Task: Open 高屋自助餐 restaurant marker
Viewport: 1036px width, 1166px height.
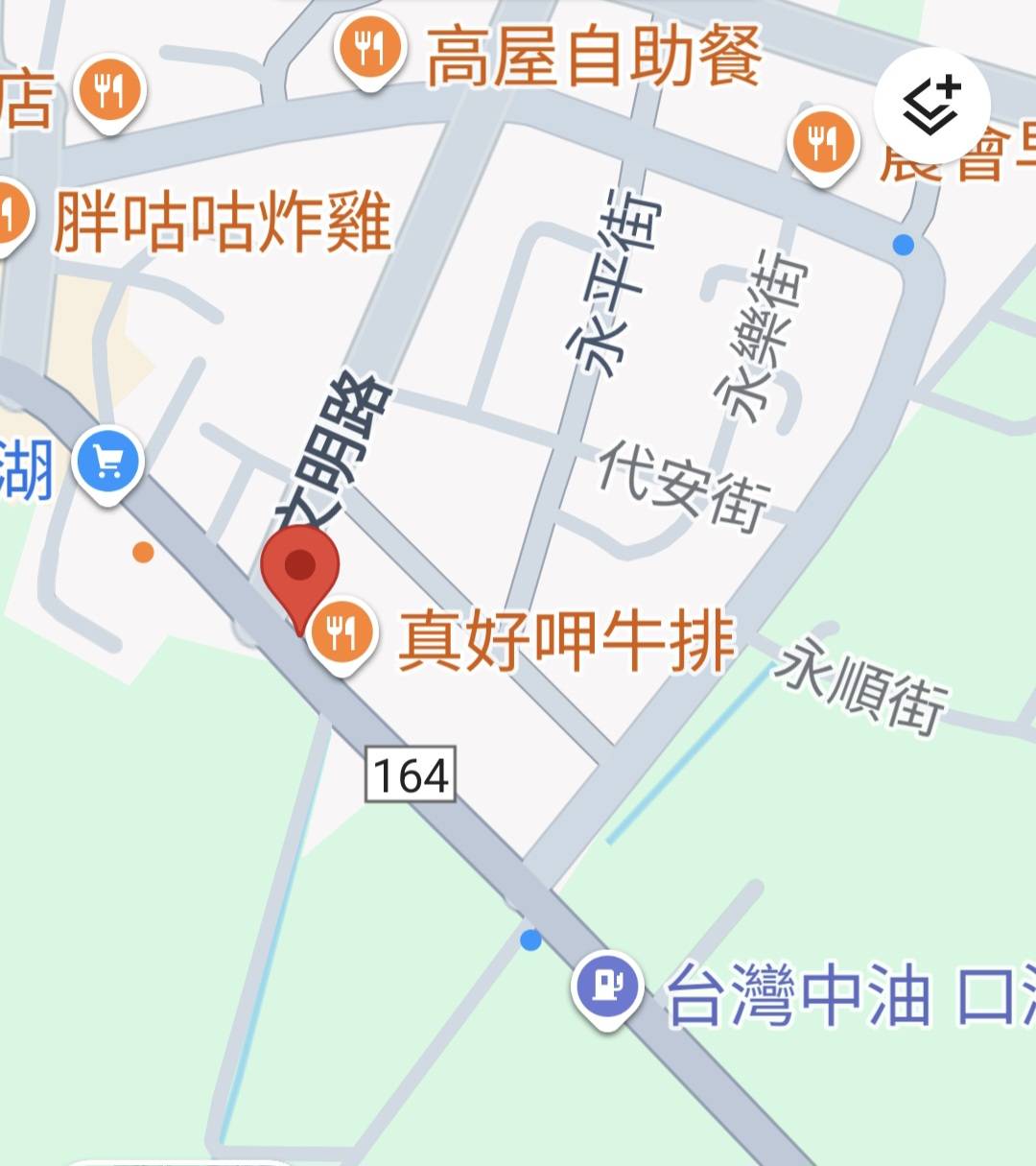Action: pyautogui.click(x=370, y=49)
